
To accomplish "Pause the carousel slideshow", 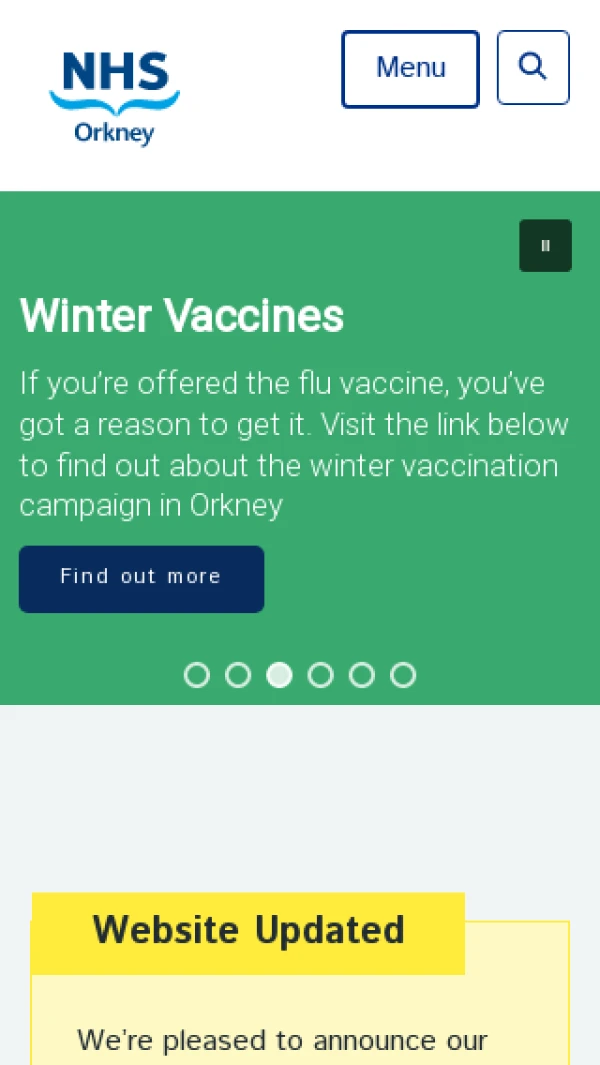I will tap(545, 246).
